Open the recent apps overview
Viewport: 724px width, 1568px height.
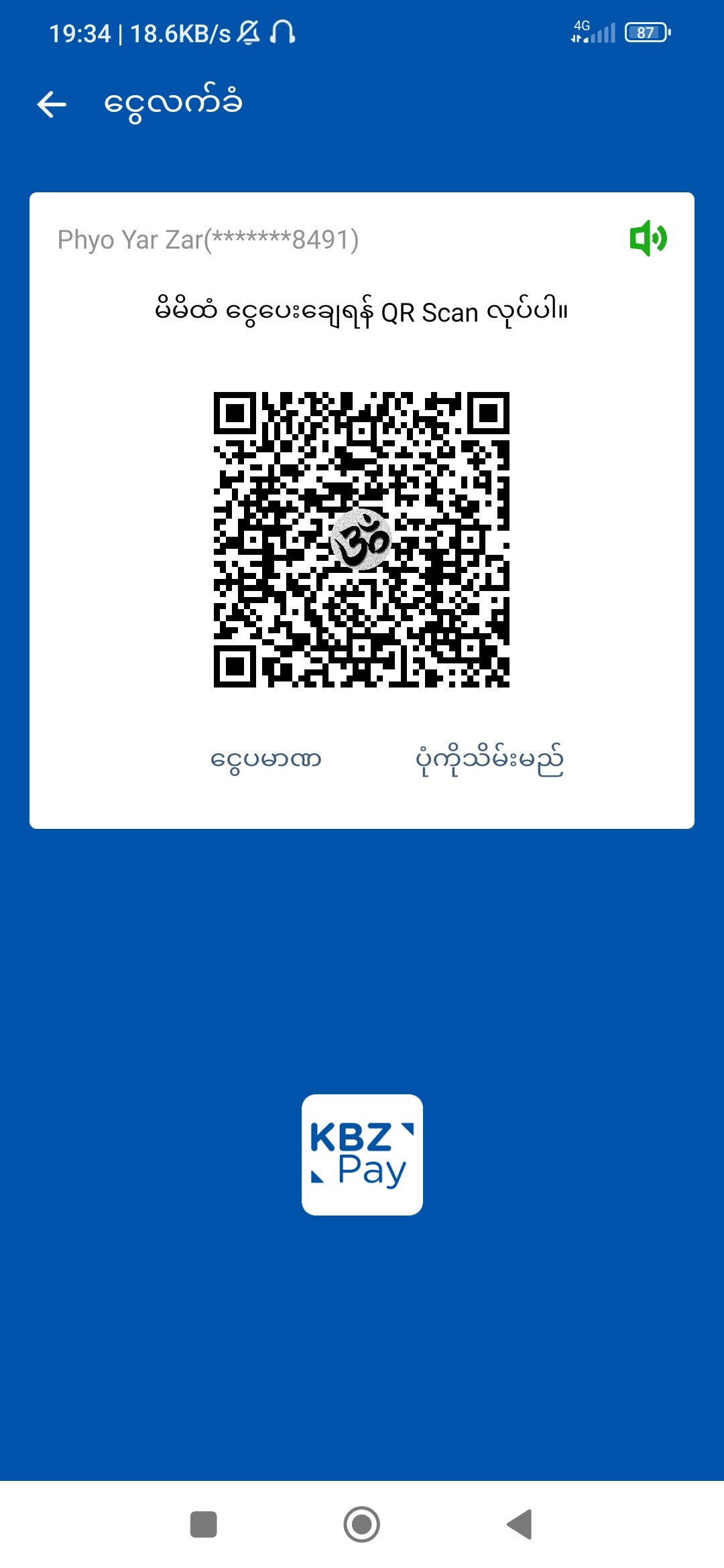point(204,1524)
